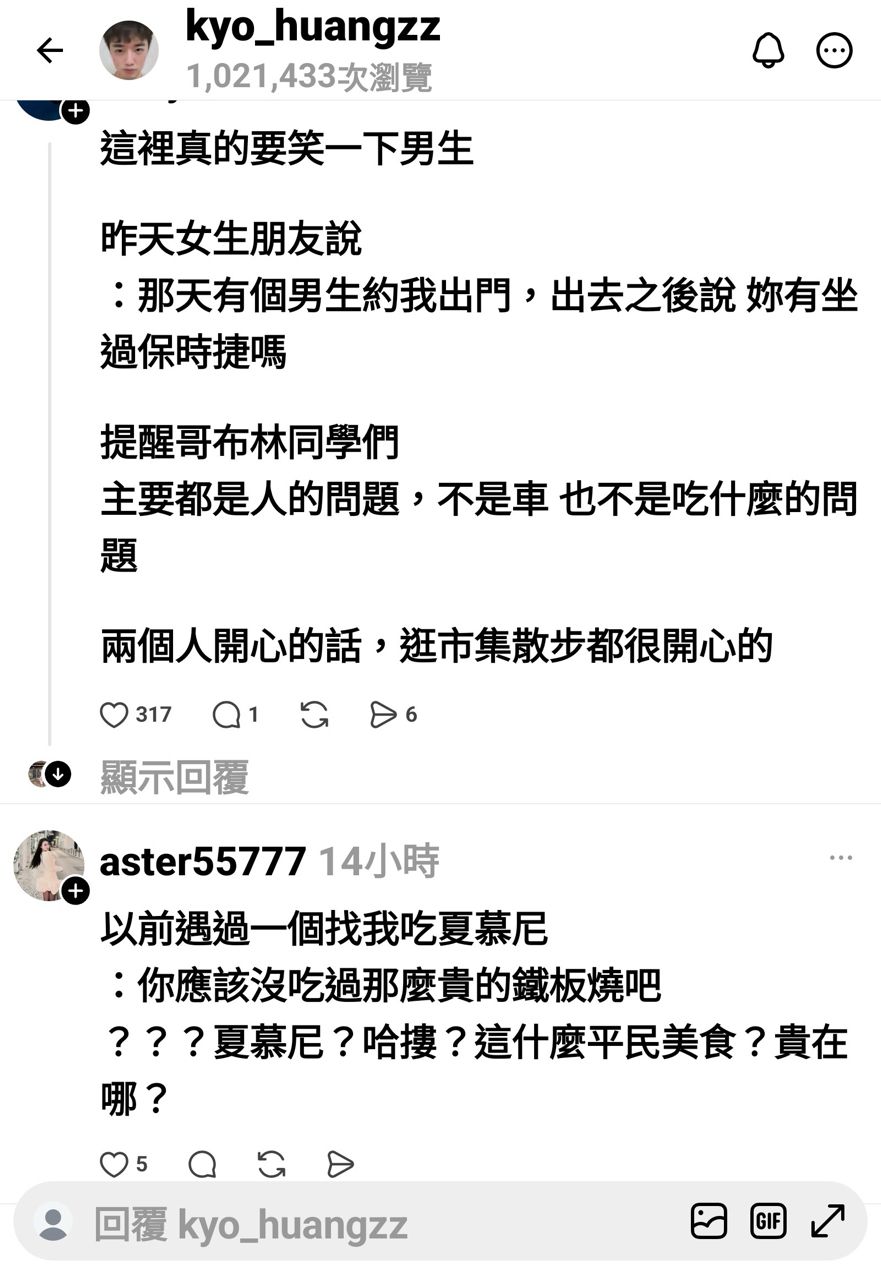The height and width of the screenshot is (1280, 881).
Task: Share aster55777's reply
Action: [x=340, y=1164]
